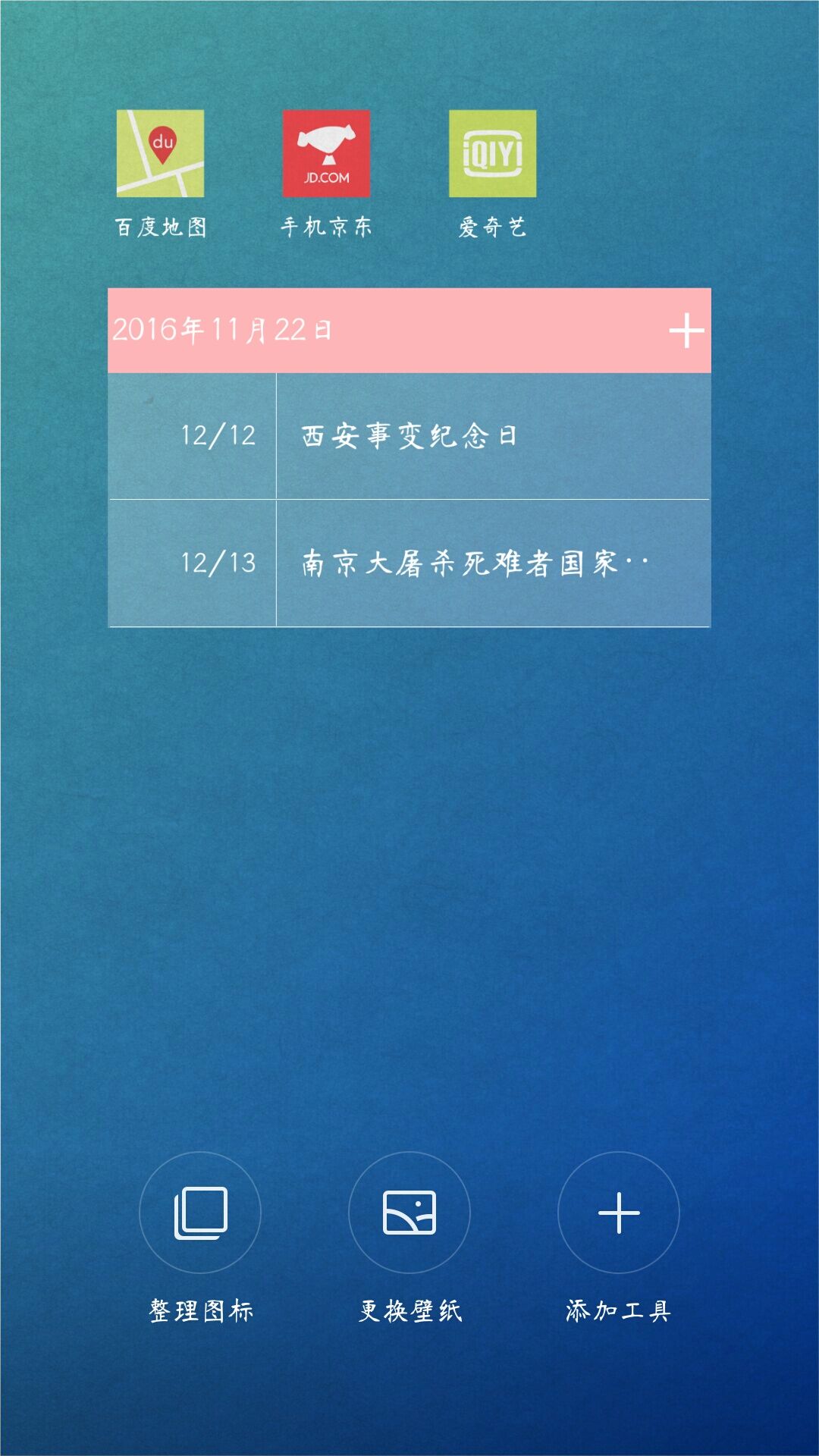Open the 12/12 西安事变纪念日 entry
The height and width of the screenshot is (1456, 819).
[x=409, y=436]
